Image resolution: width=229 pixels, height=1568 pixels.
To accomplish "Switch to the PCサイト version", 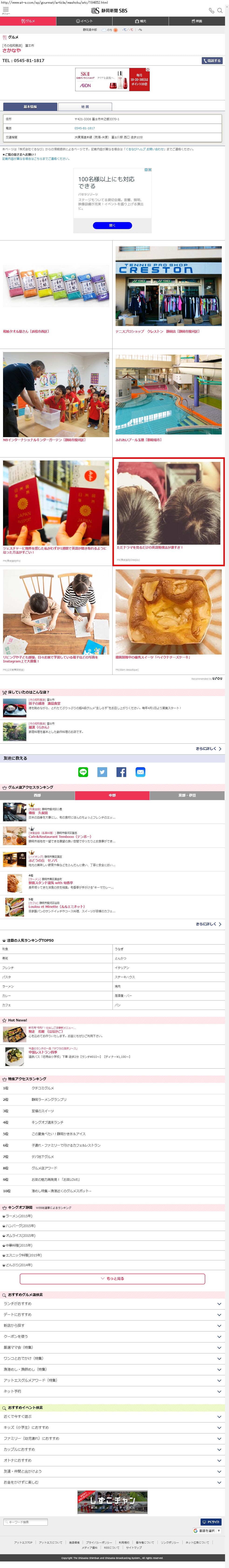I will click(211, 1522).
